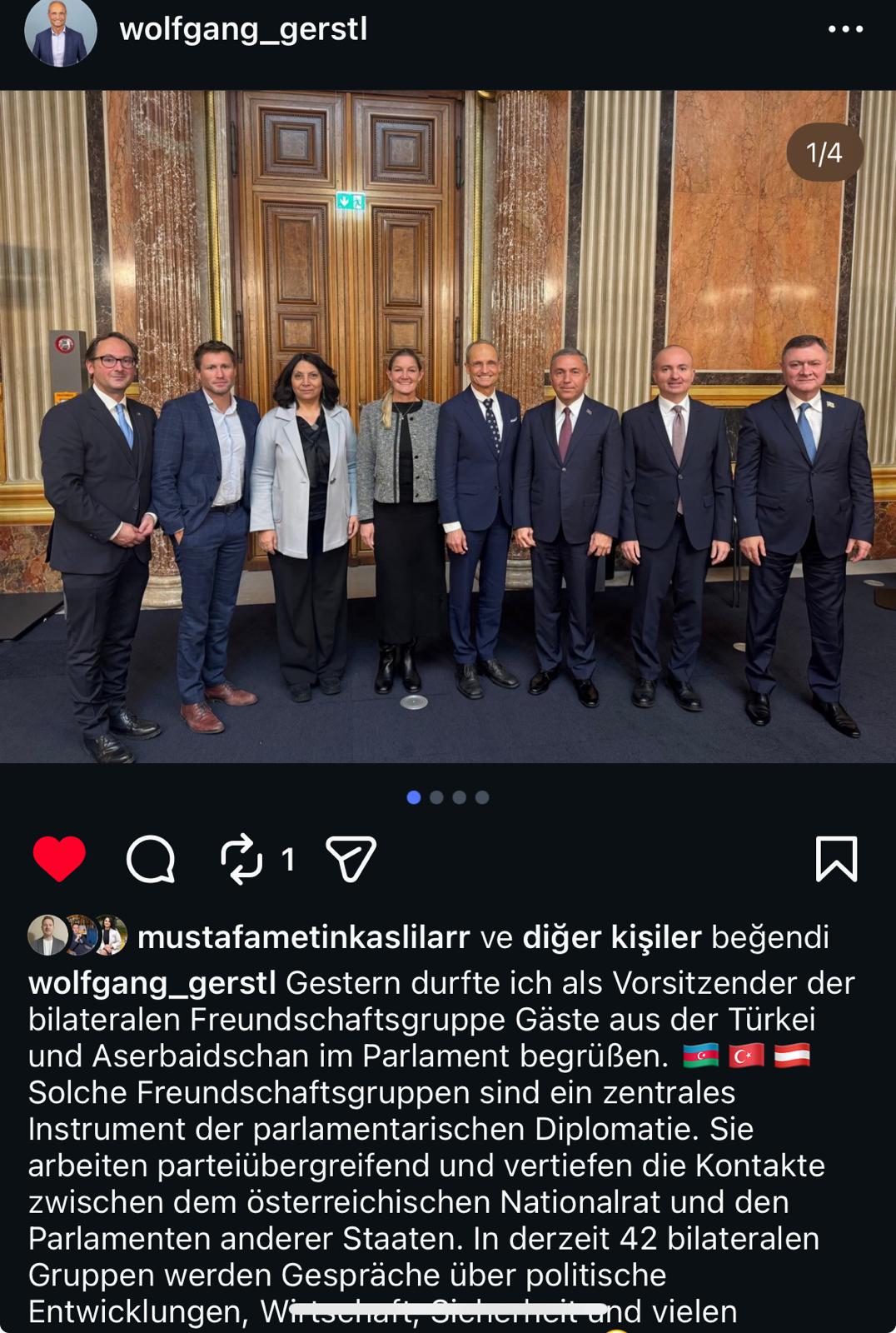Save the post with the bookmark icon
The height and width of the screenshot is (1333, 896).
click(836, 859)
